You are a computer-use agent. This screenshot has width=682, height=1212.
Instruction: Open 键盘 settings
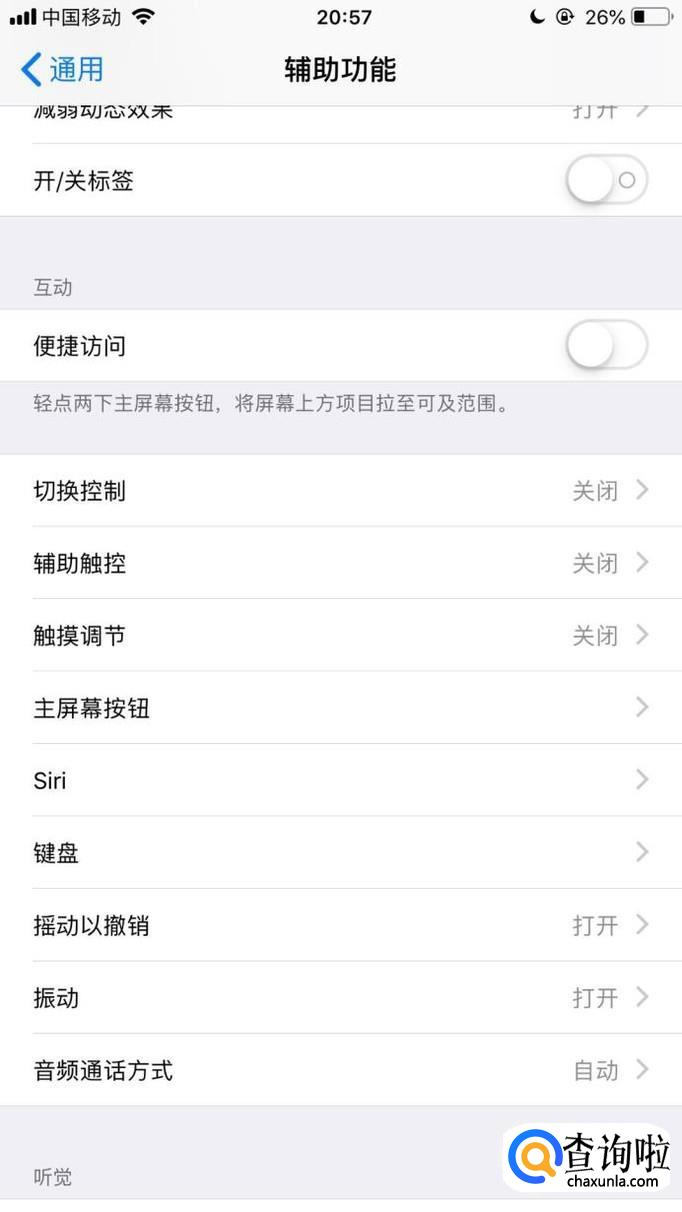click(341, 853)
